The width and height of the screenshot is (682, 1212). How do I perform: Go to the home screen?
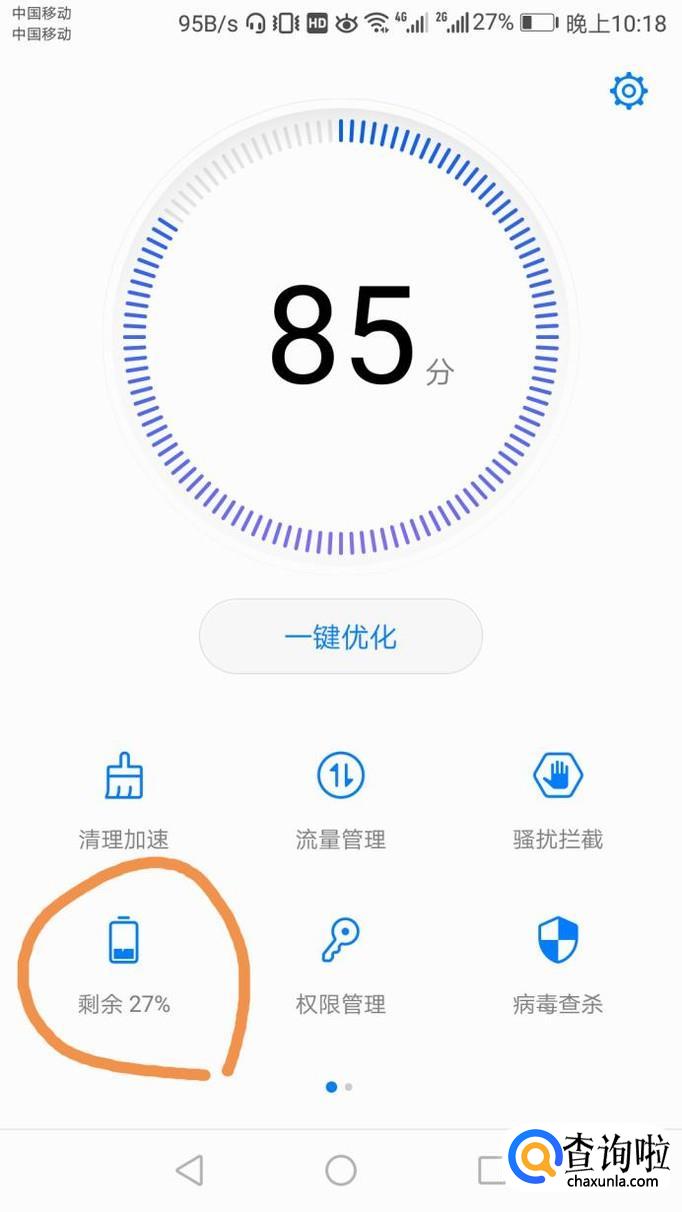tap(341, 1170)
